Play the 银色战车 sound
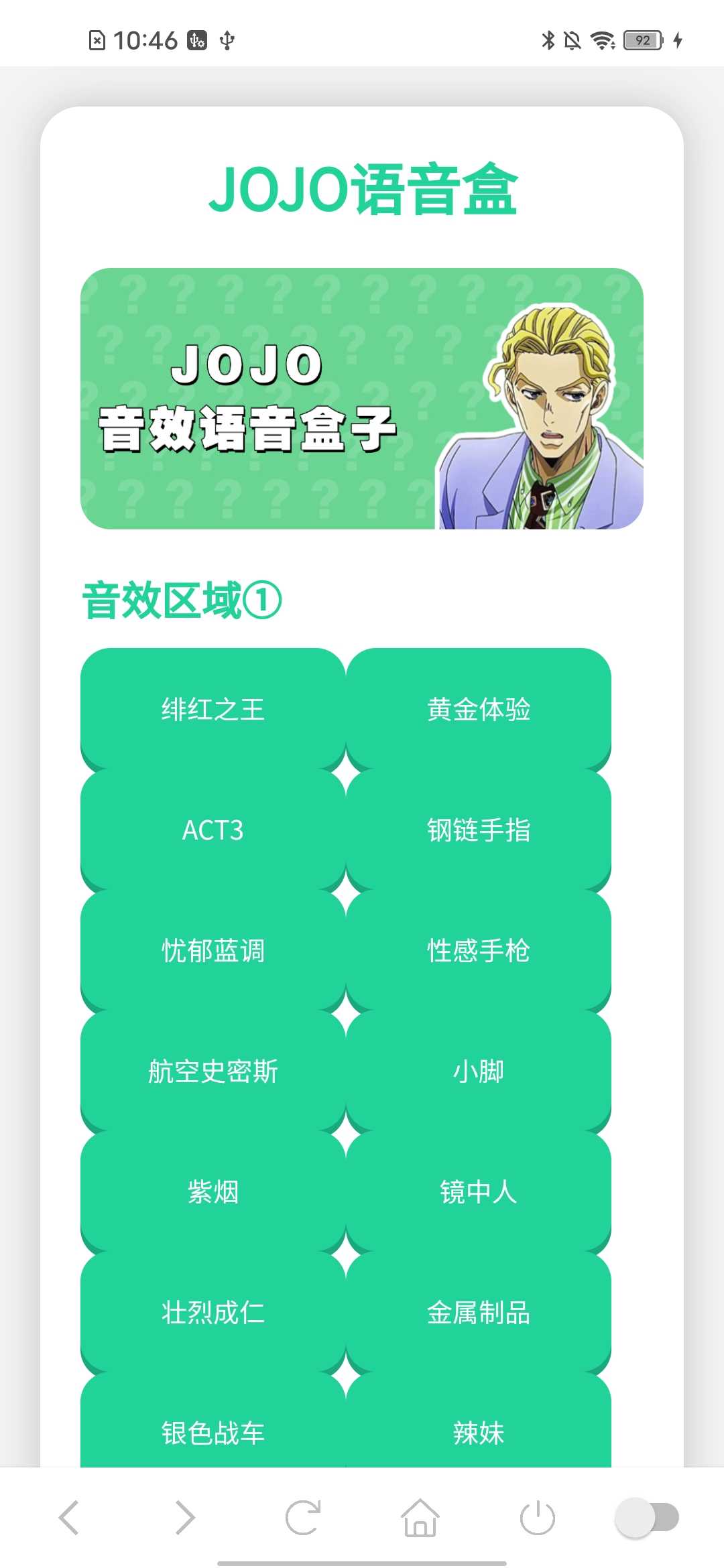The image size is (724, 1568). click(213, 1433)
